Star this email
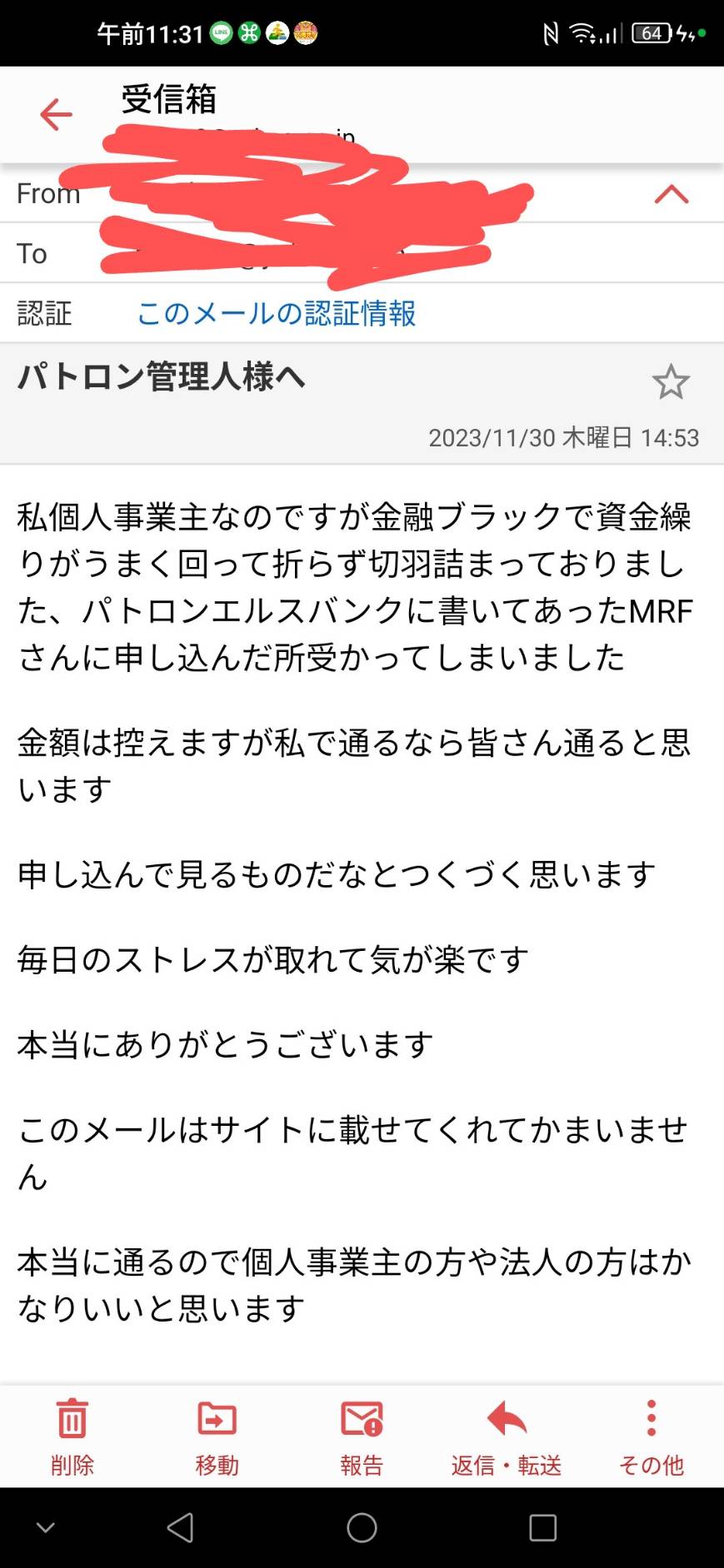This screenshot has height=1568, width=724. point(670,382)
